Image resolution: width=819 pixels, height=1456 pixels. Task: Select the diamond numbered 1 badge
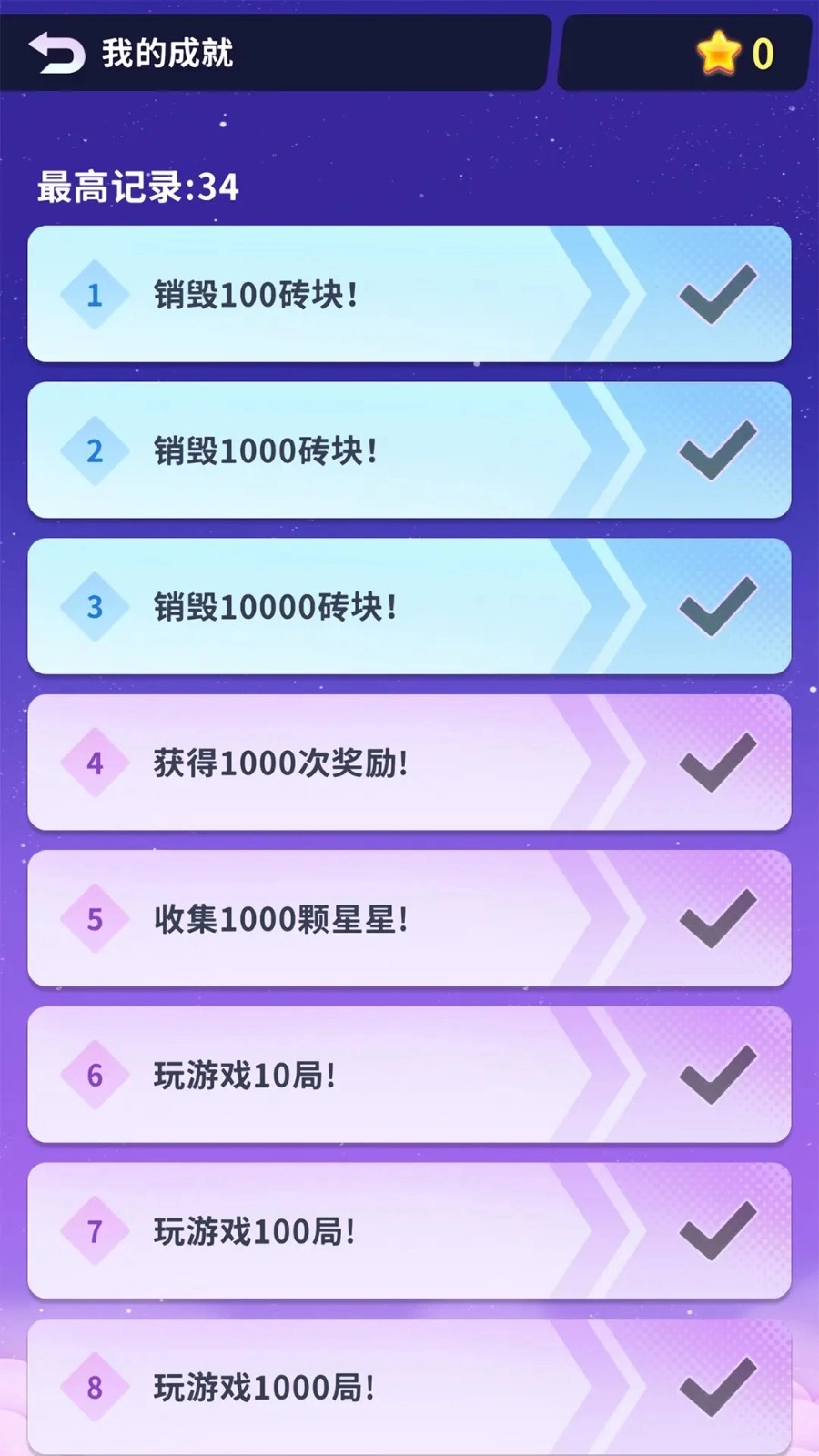(x=94, y=294)
